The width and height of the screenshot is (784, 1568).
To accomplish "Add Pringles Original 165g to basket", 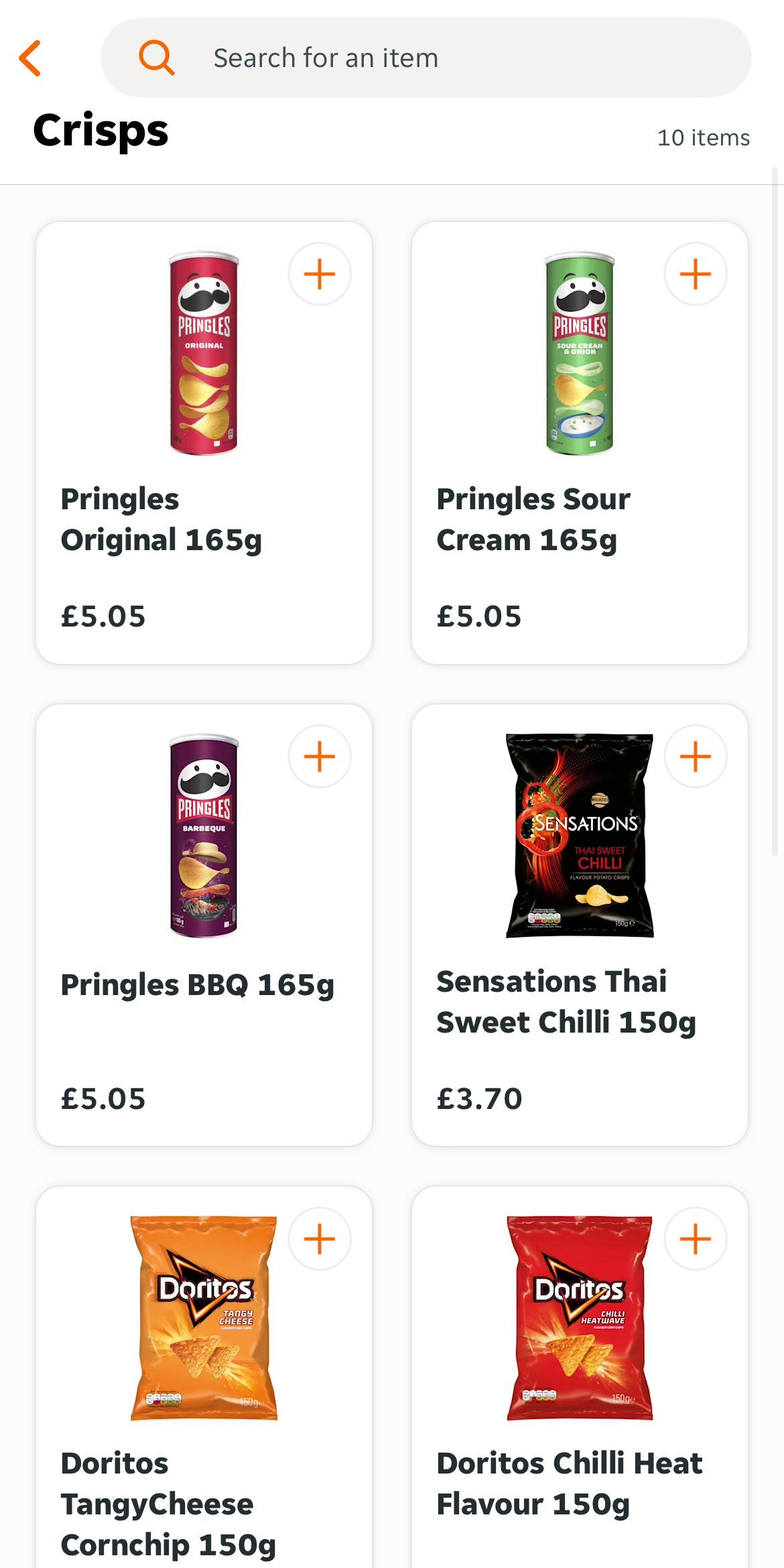I will 320,274.
